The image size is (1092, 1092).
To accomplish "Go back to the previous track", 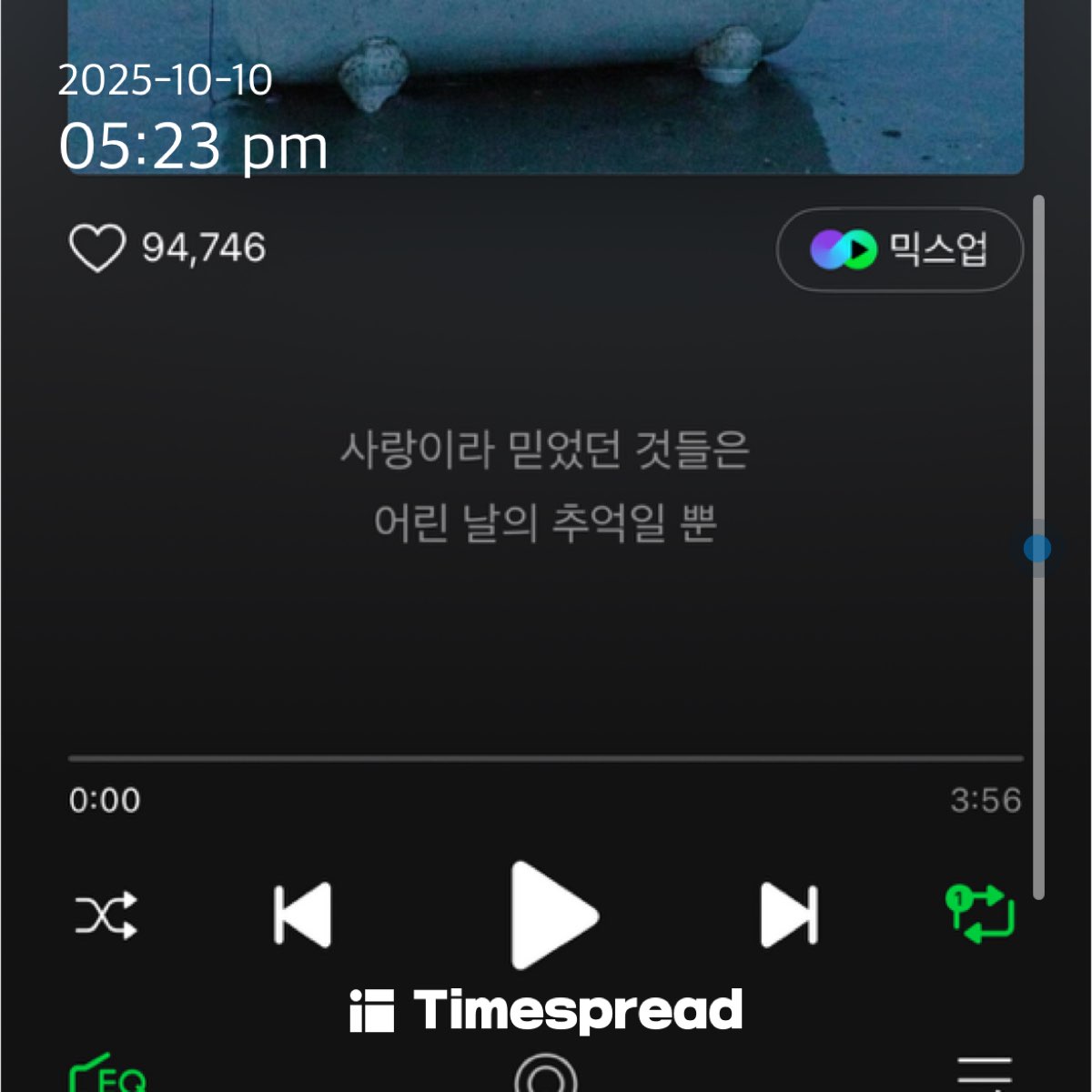I will pyautogui.click(x=303, y=915).
